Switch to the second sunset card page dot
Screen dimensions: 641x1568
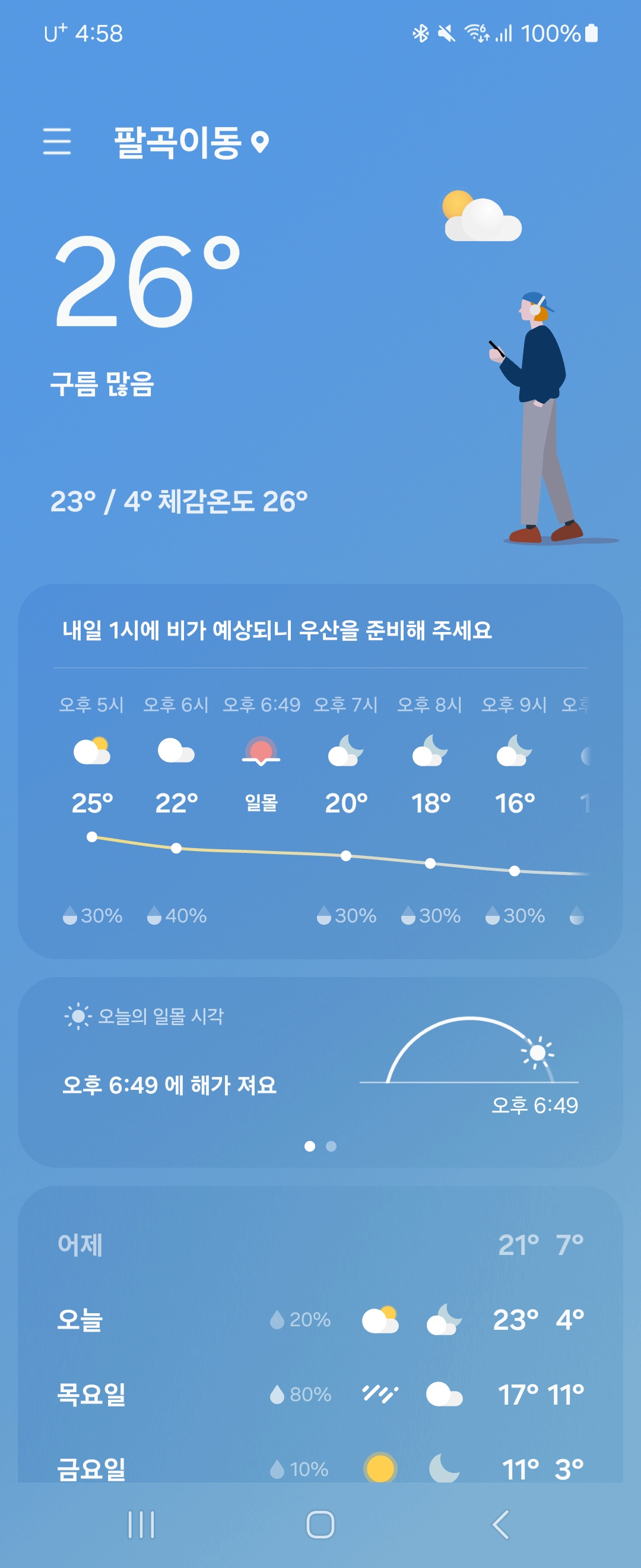point(331,1146)
